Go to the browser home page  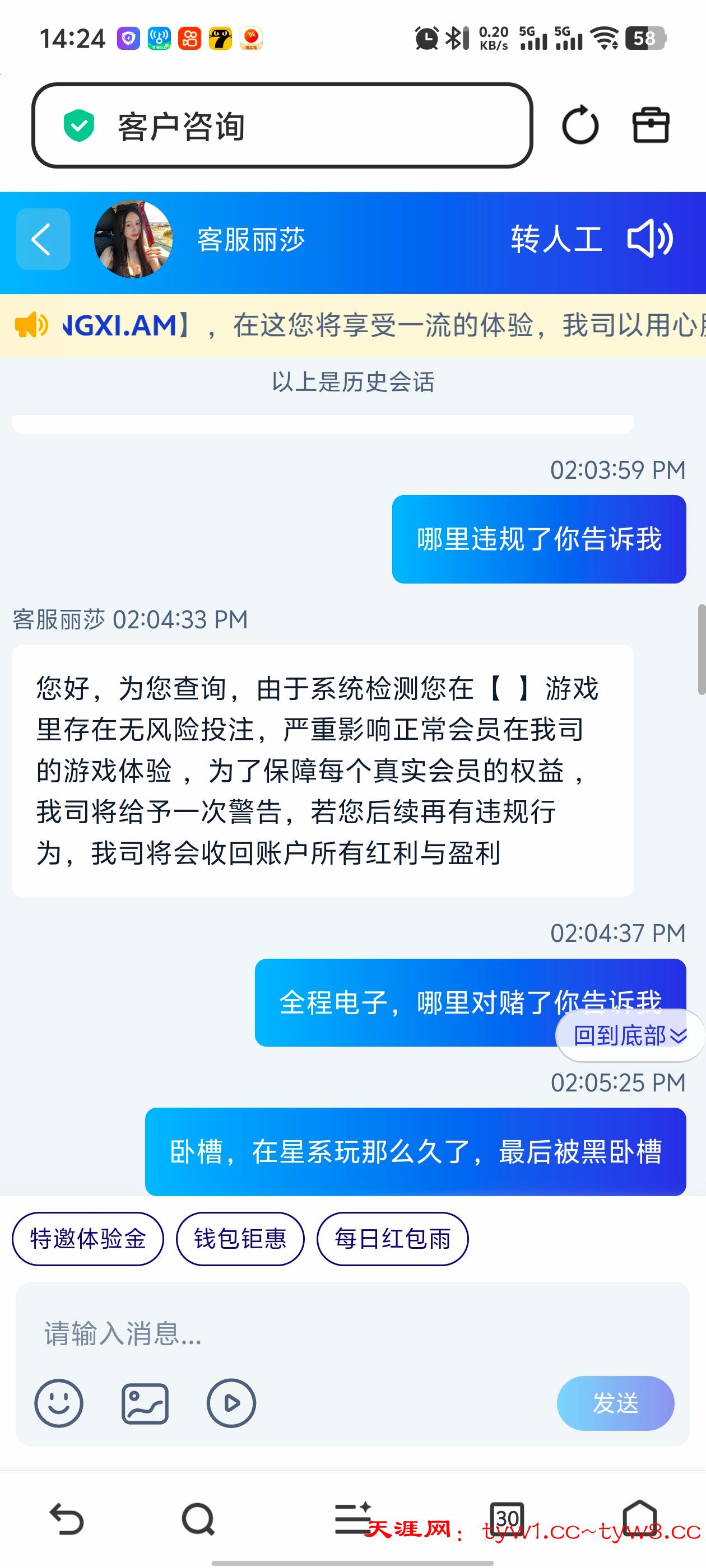(x=640, y=1518)
